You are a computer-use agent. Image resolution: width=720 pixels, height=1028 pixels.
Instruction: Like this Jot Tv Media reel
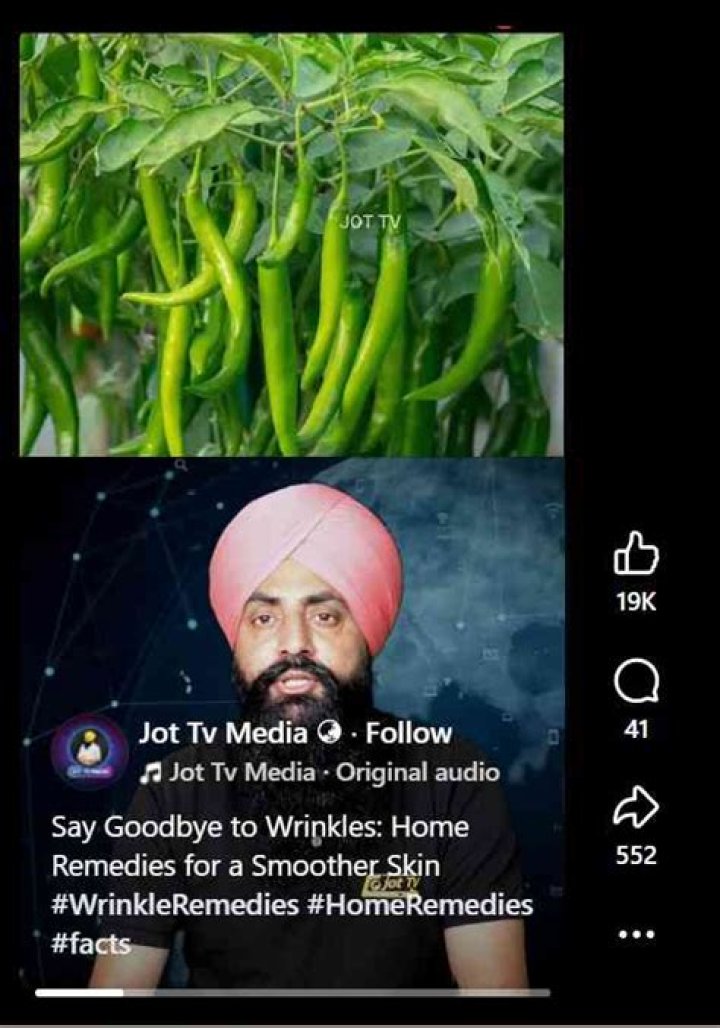tap(635, 553)
